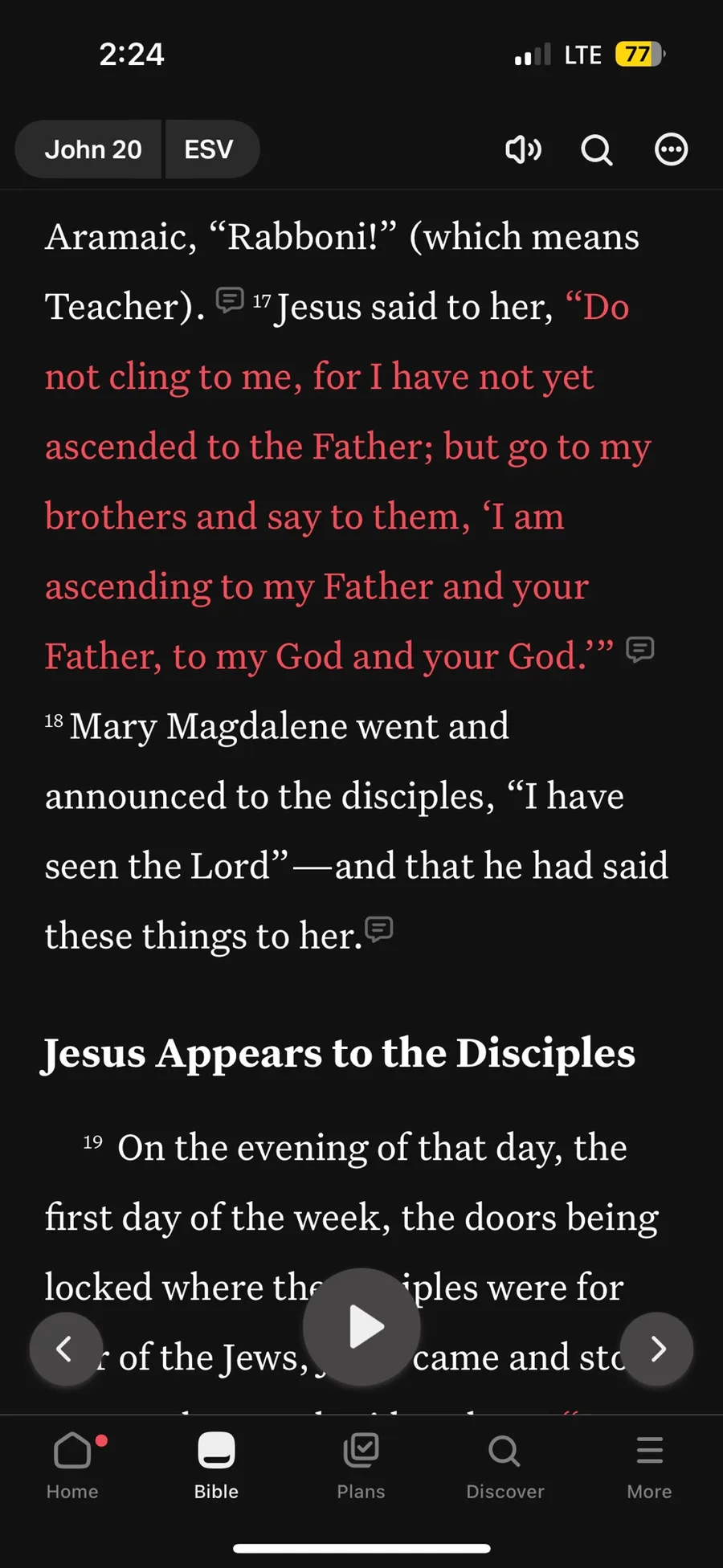Open the John 20 chapter selector
This screenshot has height=1568, width=723.
pyautogui.click(x=92, y=149)
